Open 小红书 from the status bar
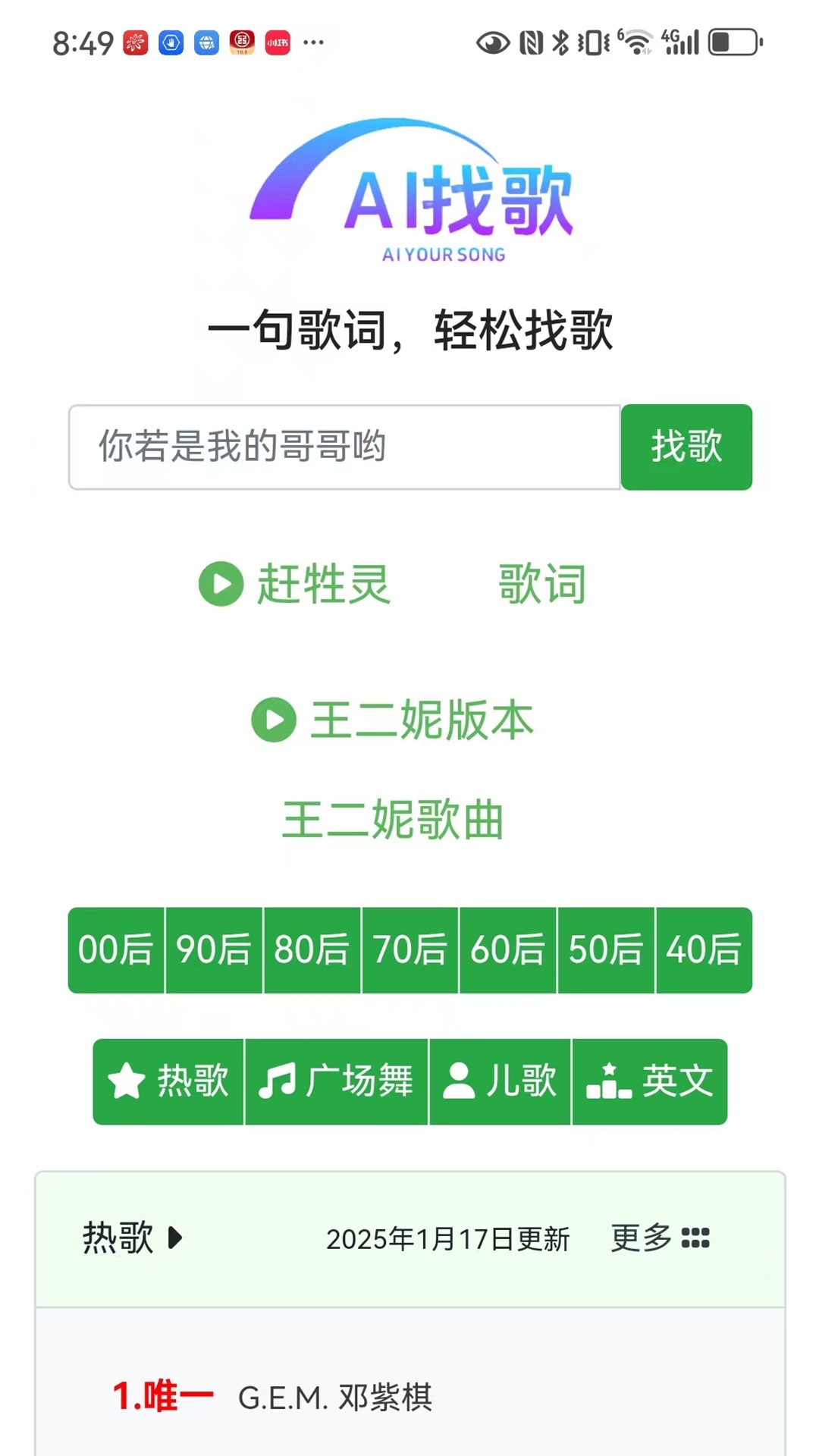819x1456 pixels. 276,43
